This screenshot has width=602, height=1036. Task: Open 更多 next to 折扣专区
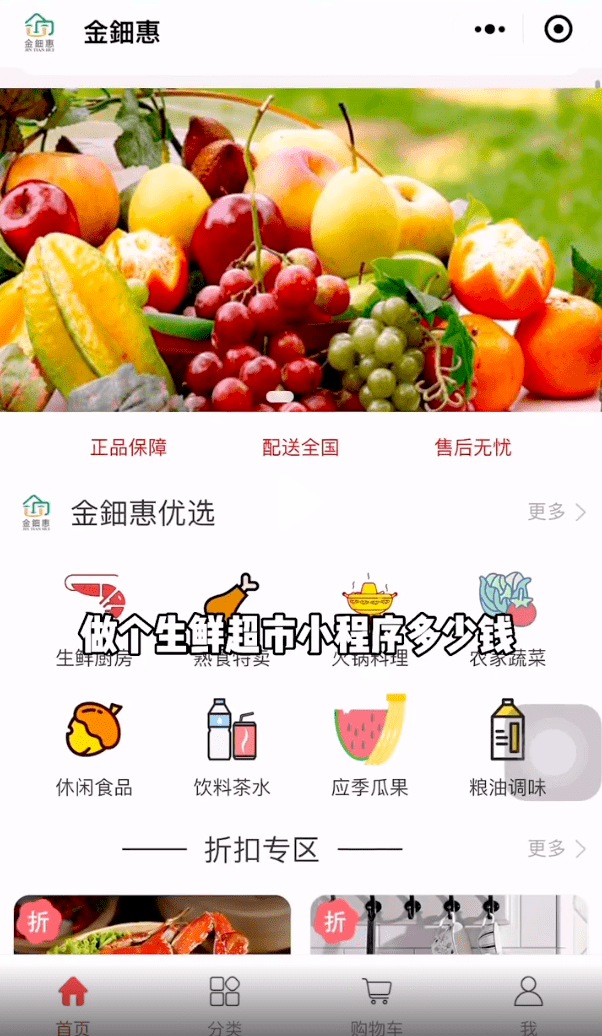click(x=557, y=849)
